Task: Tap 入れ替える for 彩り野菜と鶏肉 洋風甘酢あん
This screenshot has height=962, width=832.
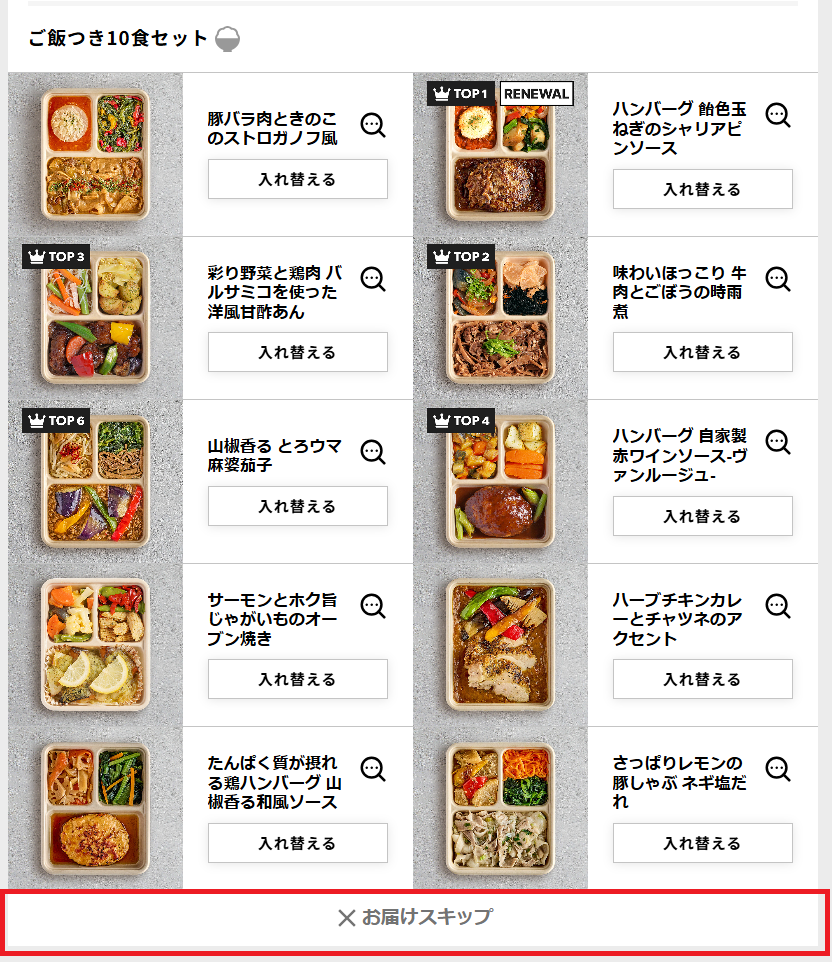Action: 297,352
